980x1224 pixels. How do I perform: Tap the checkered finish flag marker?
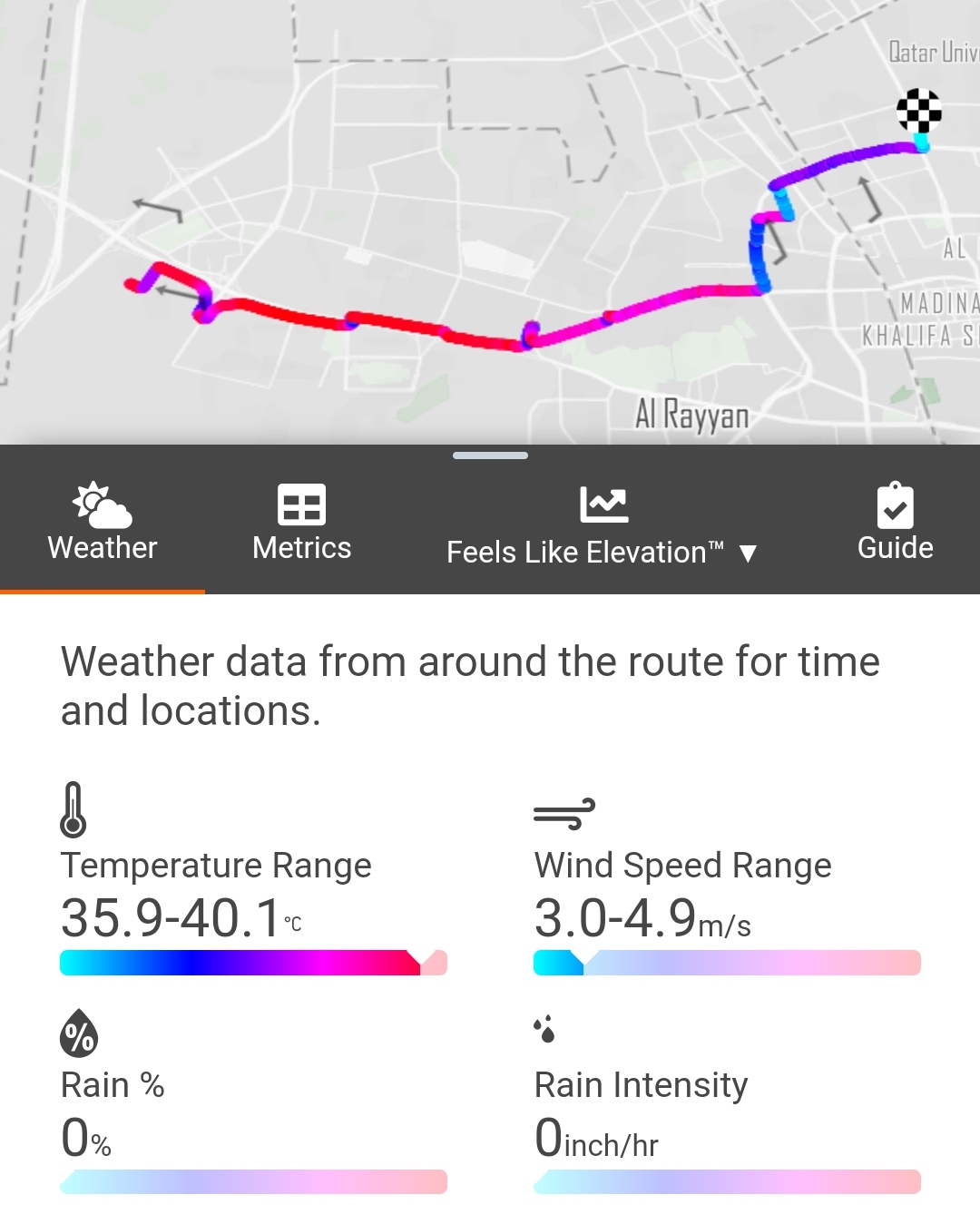(x=919, y=111)
